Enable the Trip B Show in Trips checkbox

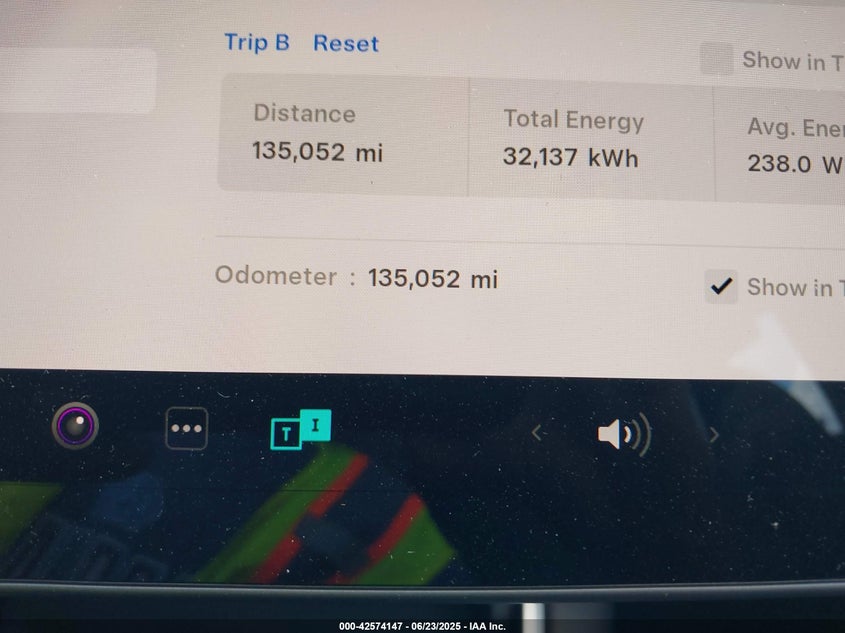click(716, 59)
